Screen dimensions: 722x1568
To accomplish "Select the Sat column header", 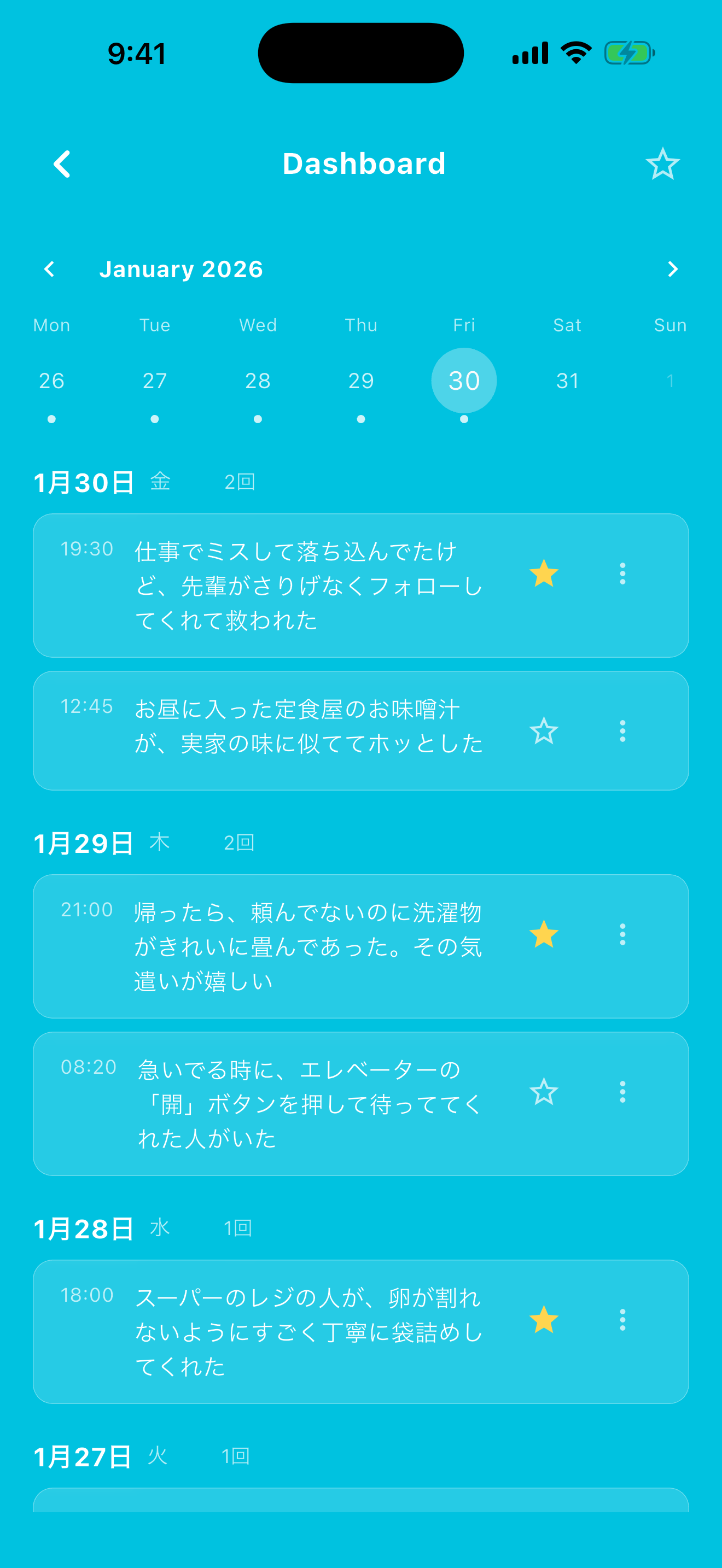I will (x=567, y=325).
